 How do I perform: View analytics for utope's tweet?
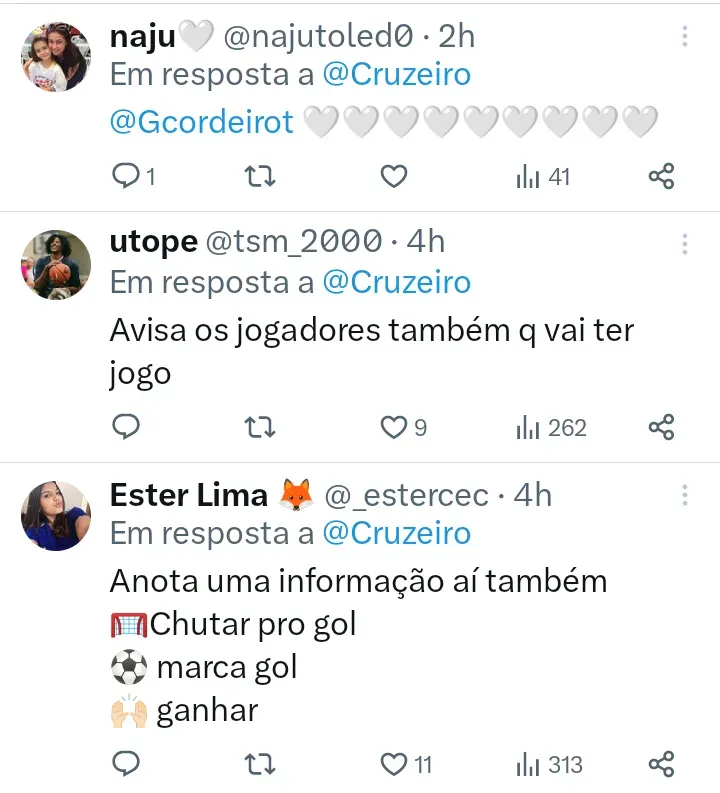click(551, 428)
